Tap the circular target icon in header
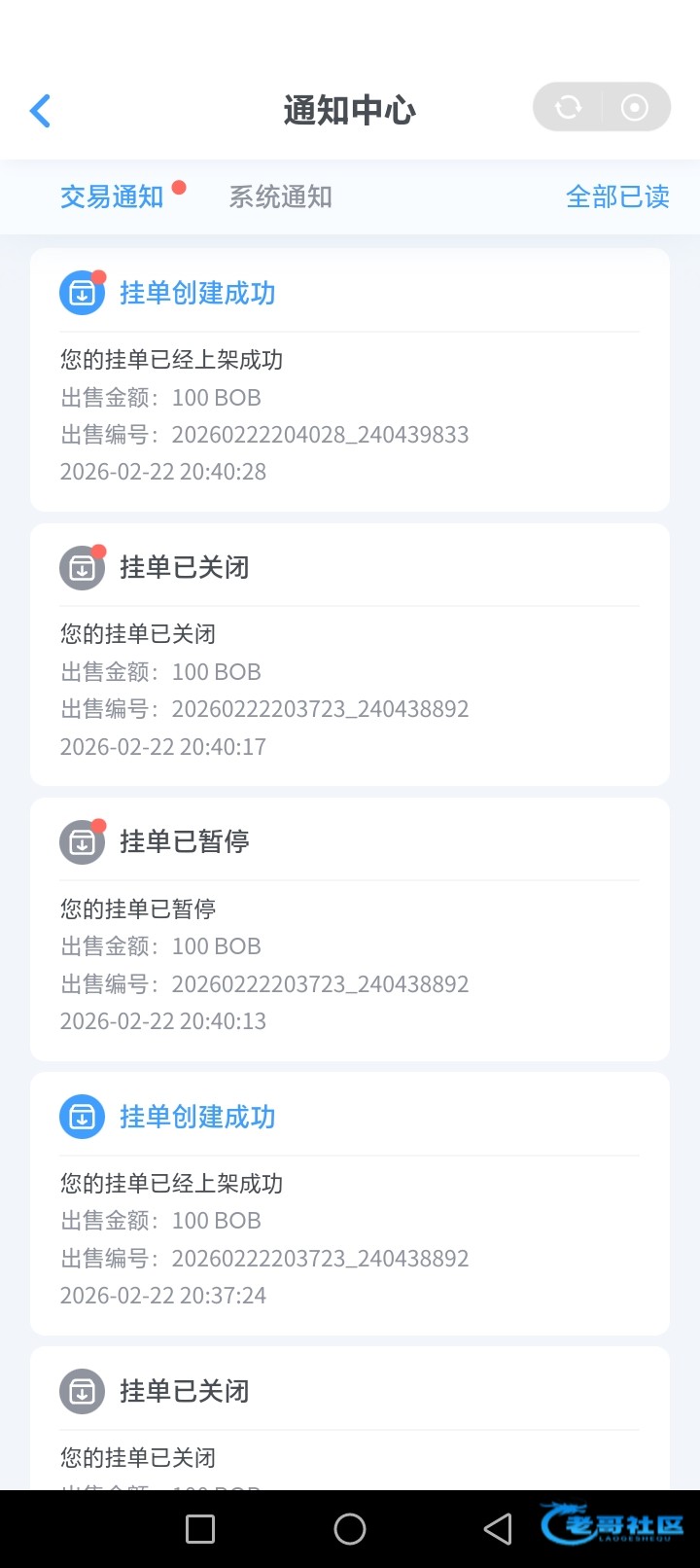700x1568 pixels. coord(635,107)
